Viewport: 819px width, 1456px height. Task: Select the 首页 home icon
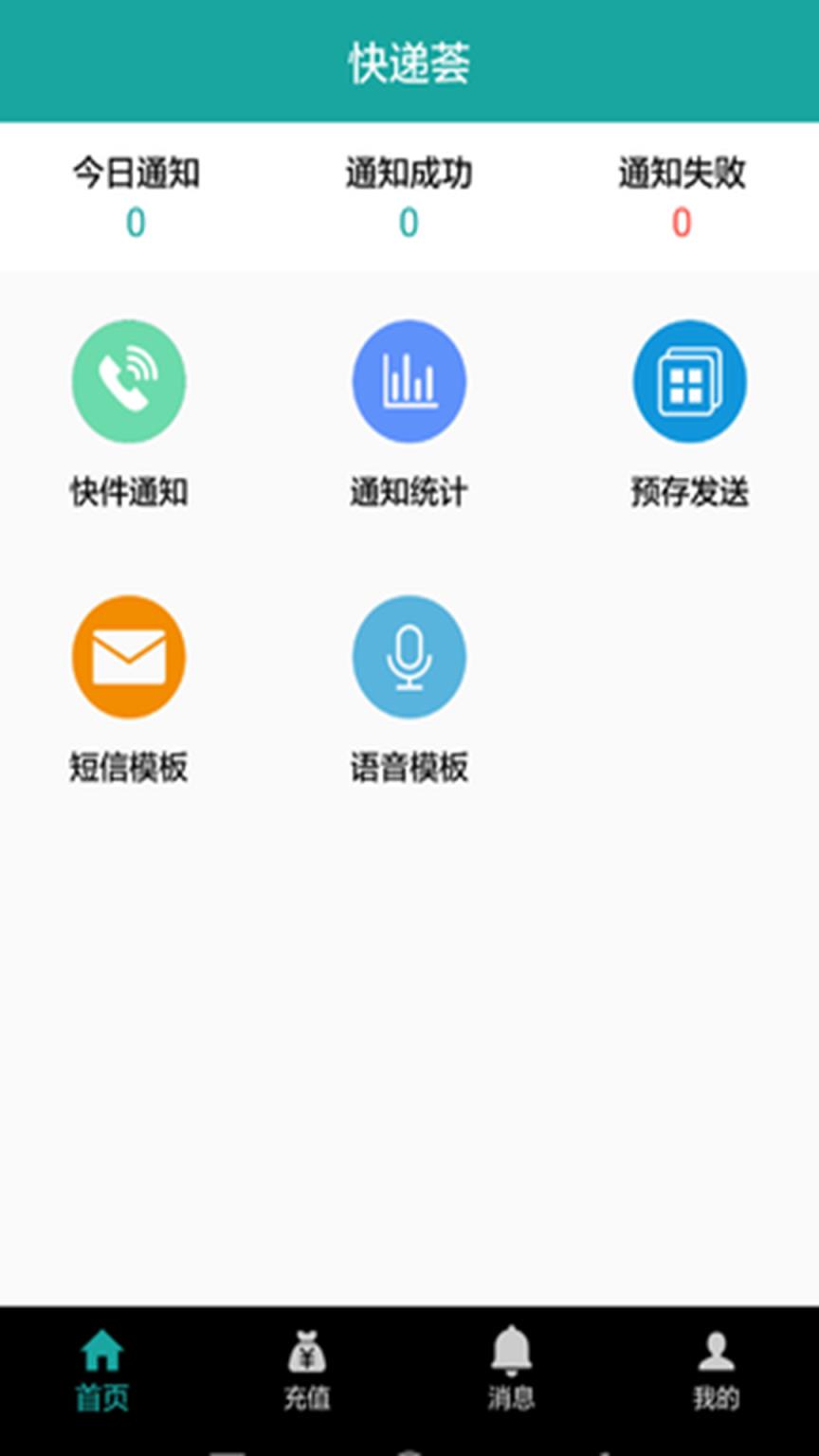click(101, 1356)
